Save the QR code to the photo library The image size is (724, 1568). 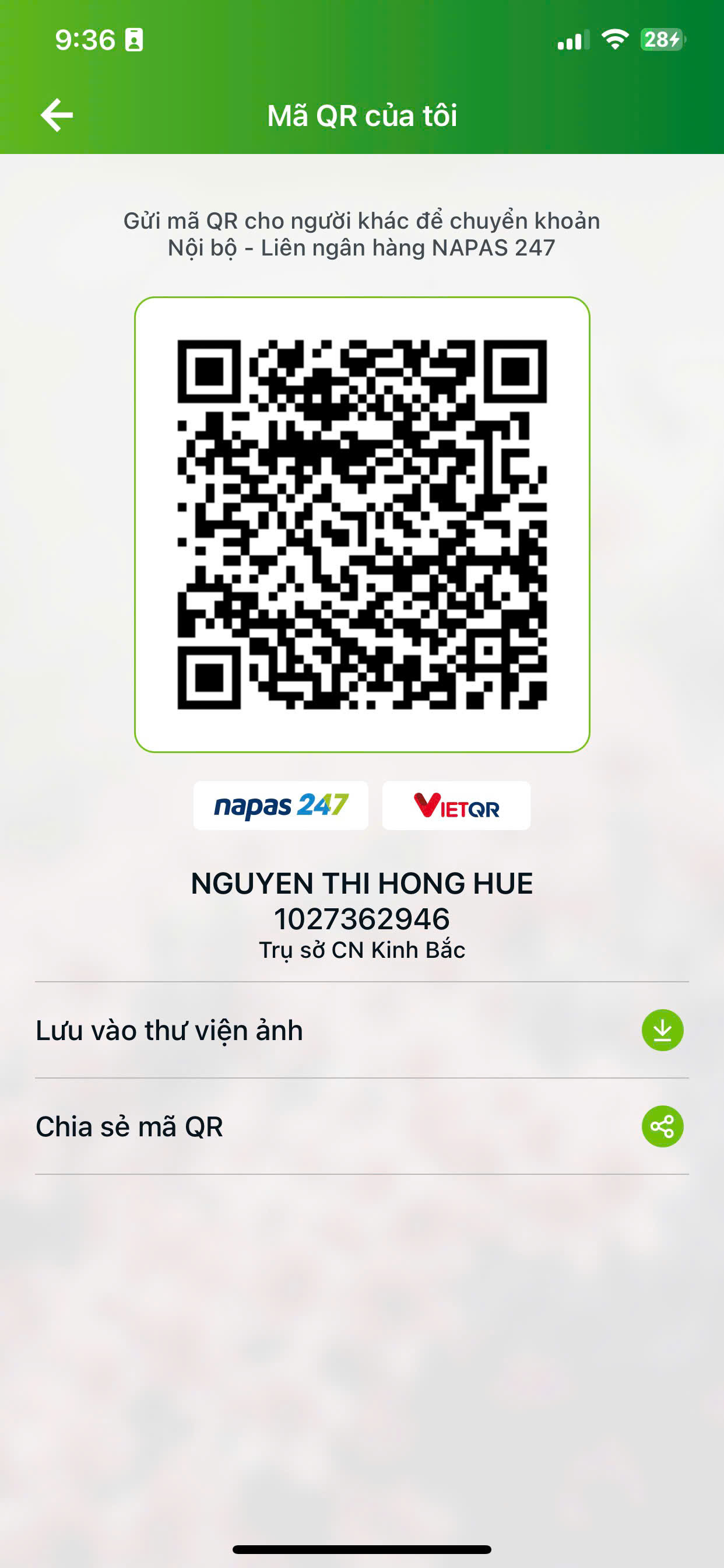pos(662,1030)
